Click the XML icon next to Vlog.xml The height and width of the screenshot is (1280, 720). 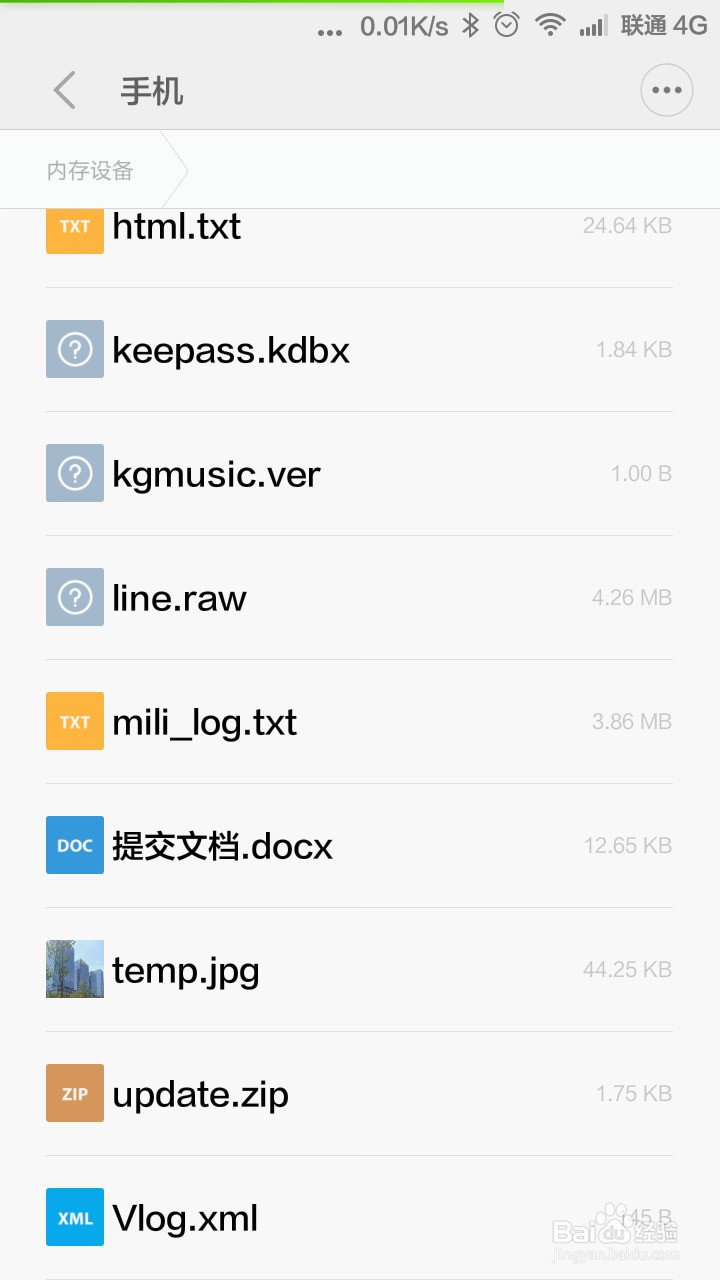[x=75, y=1217]
